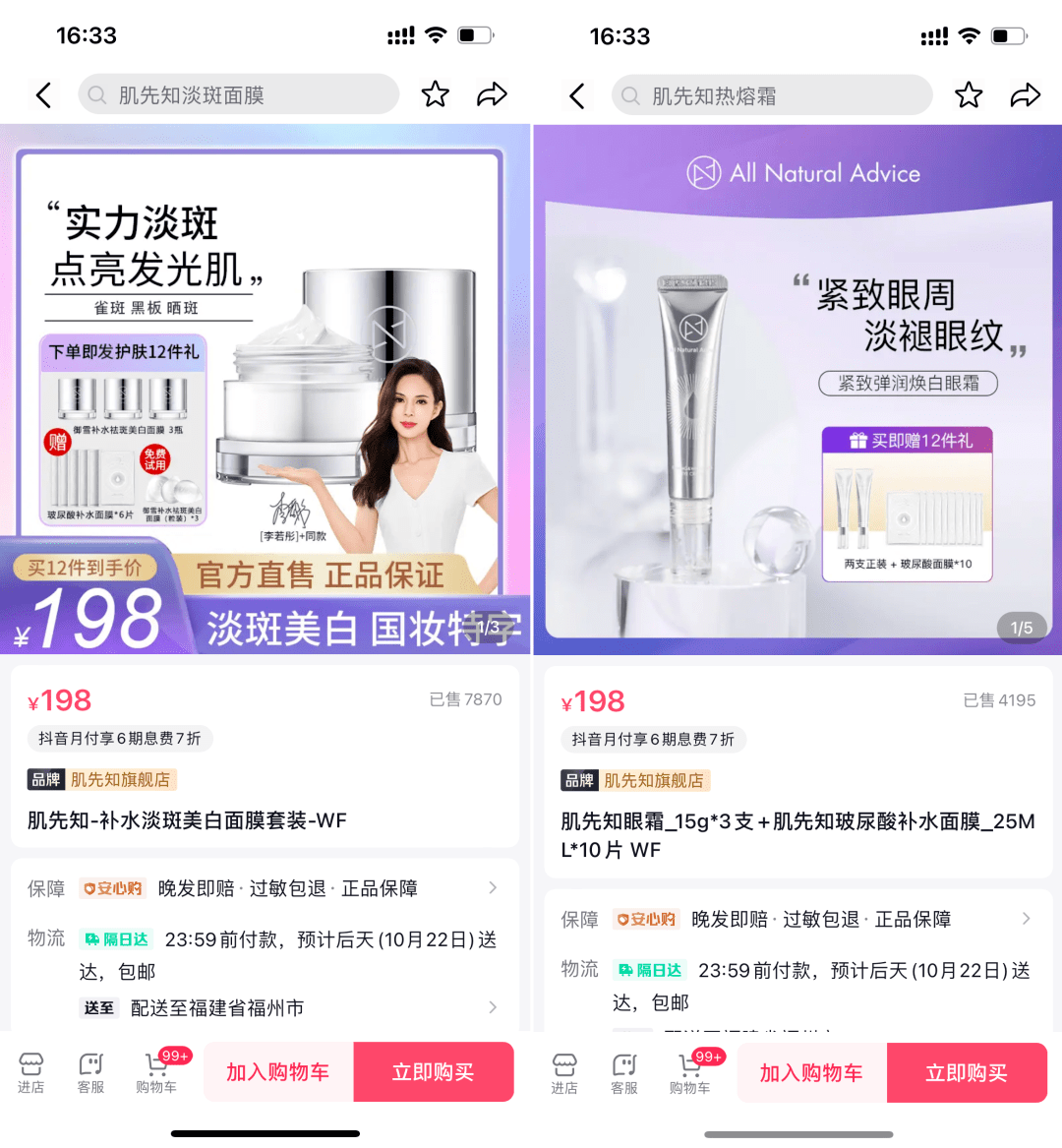Screen dimensions: 1062x1148
Task: Open 肌先知旗舰店 from the 面膜套装 listing
Action: (120, 779)
